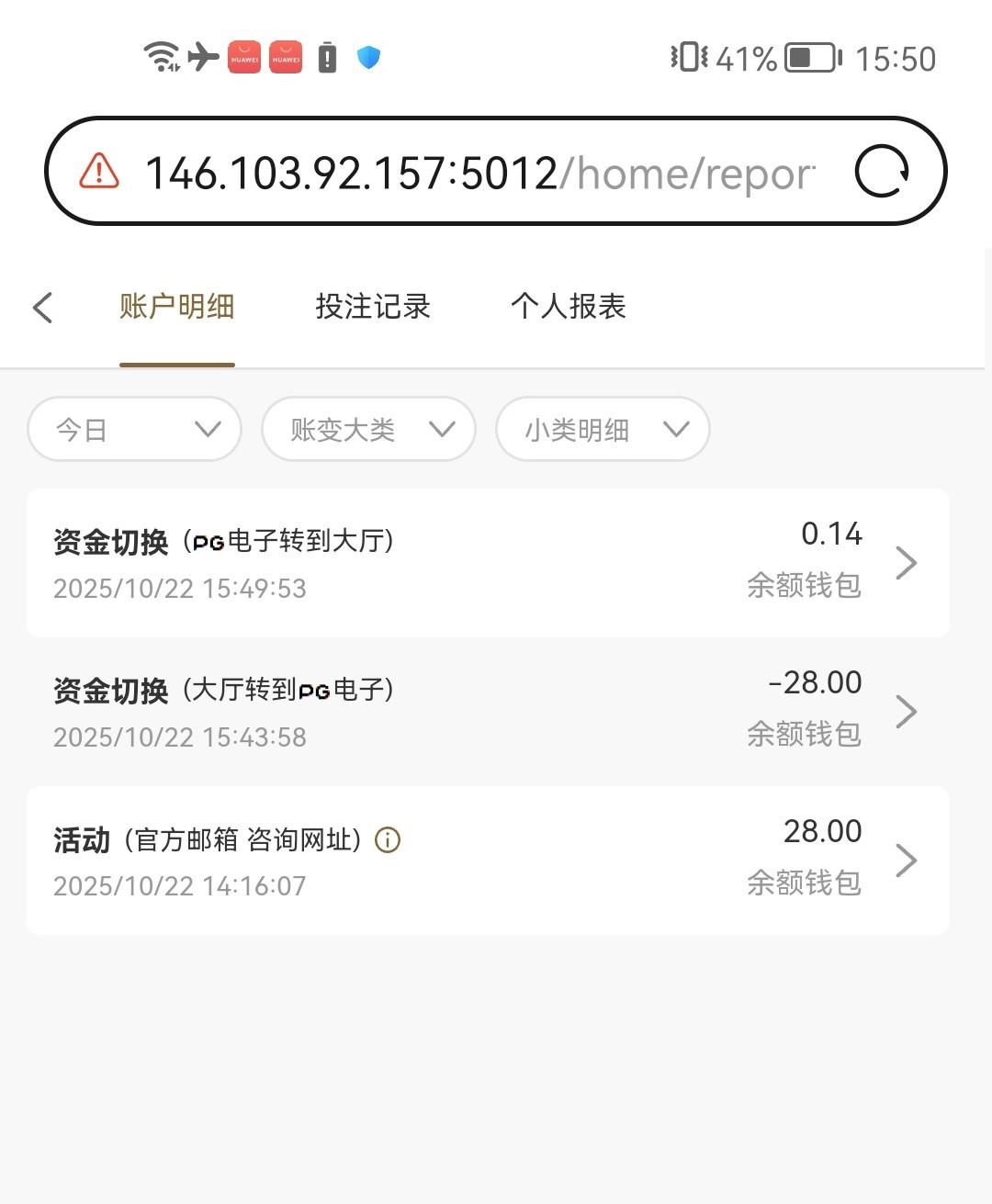992x1204 pixels.
Task: Expand the 今日 date dropdown
Action: tap(135, 429)
